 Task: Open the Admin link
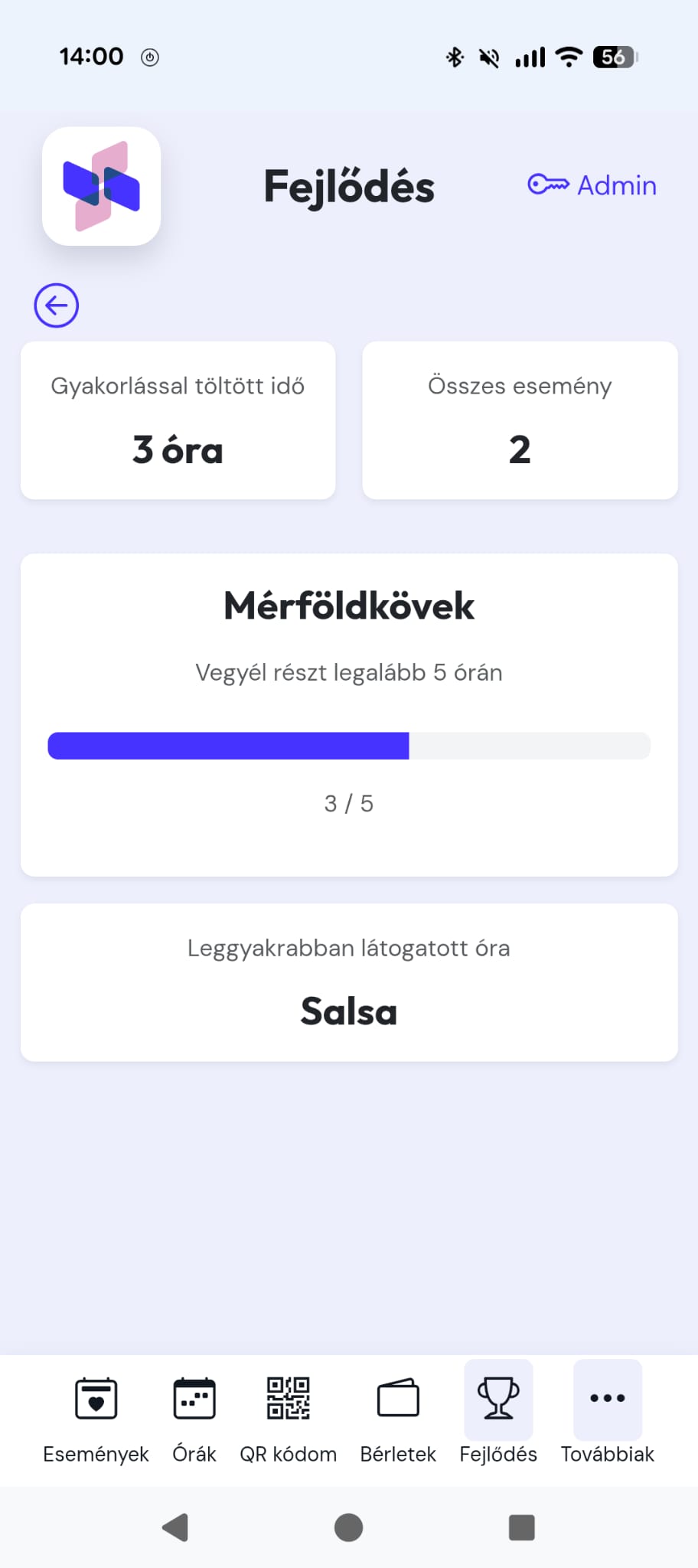click(616, 185)
